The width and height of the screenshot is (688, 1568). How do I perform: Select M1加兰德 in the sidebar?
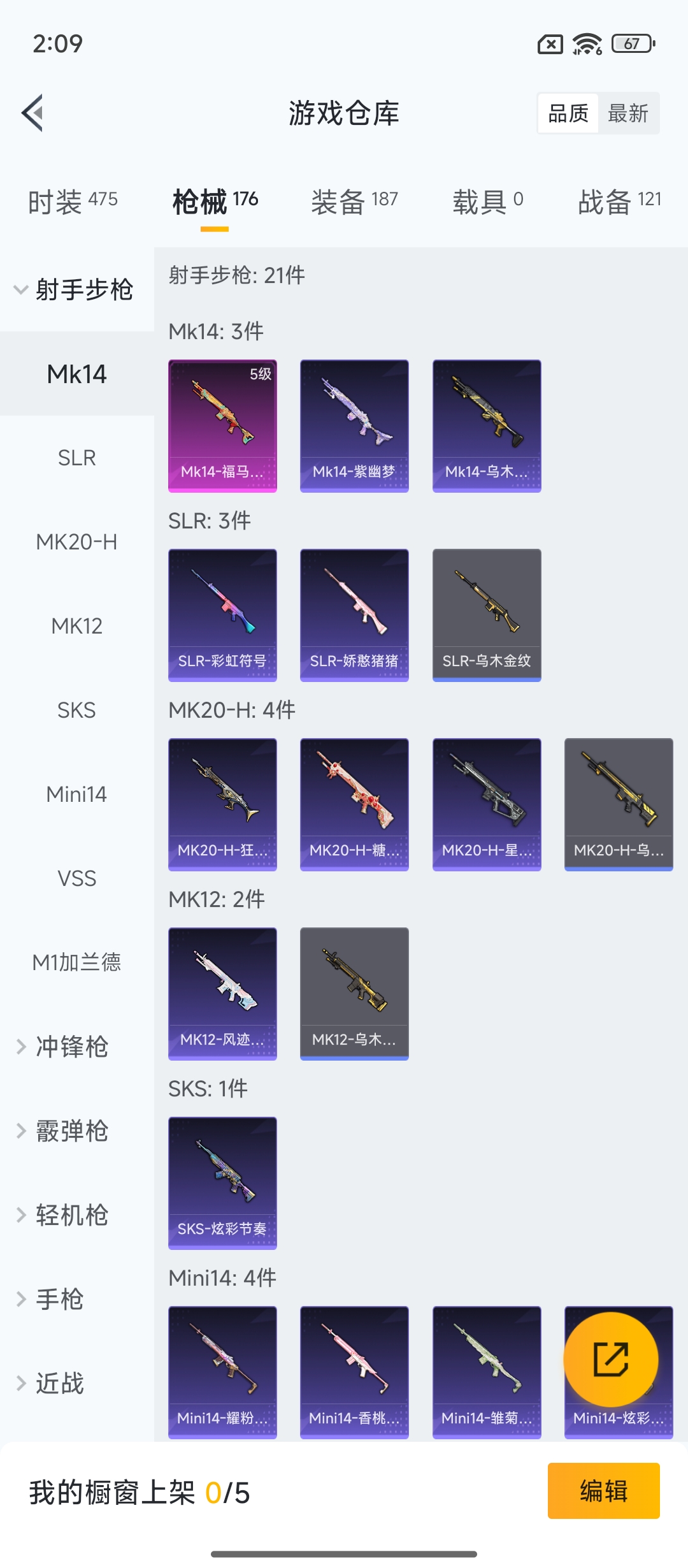pyautogui.click(x=77, y=962)
